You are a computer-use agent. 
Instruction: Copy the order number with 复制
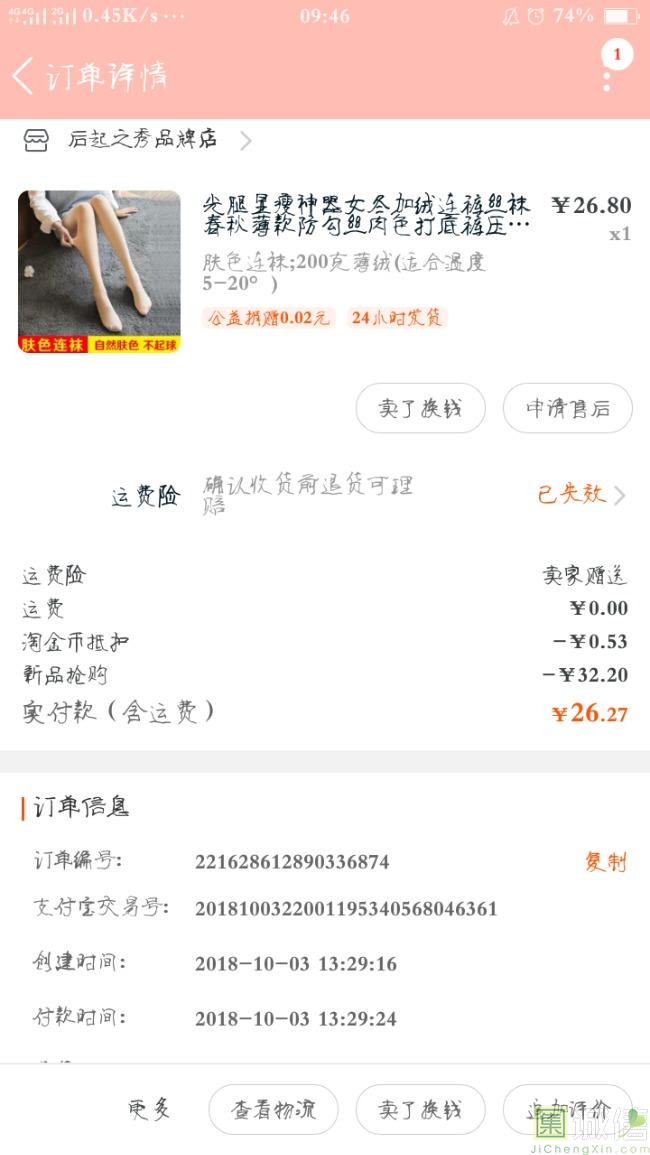[x=605, y=862]
